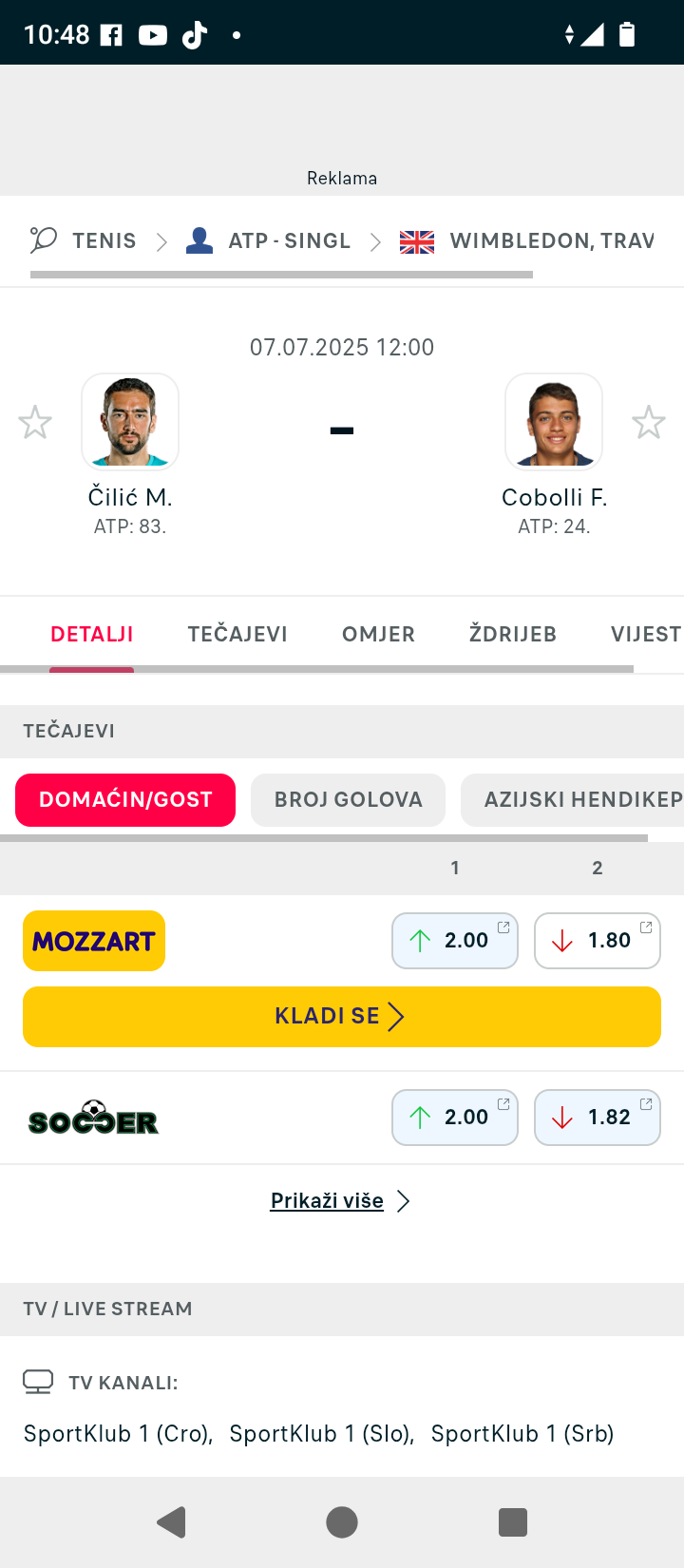
Task: Tap Mozzart odds 1.80 for player 2
Action: 598,941
